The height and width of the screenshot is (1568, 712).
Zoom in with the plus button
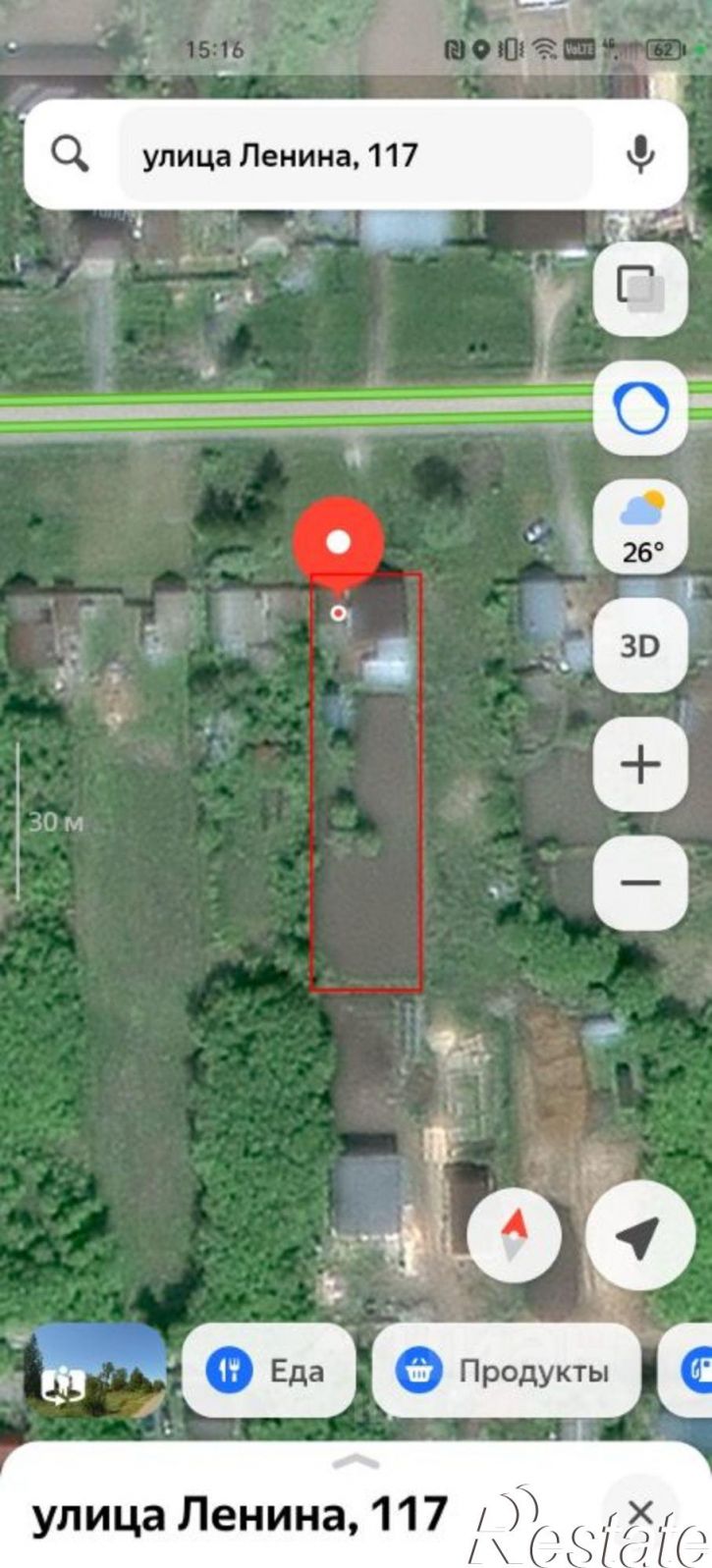(x=640, y=764)
